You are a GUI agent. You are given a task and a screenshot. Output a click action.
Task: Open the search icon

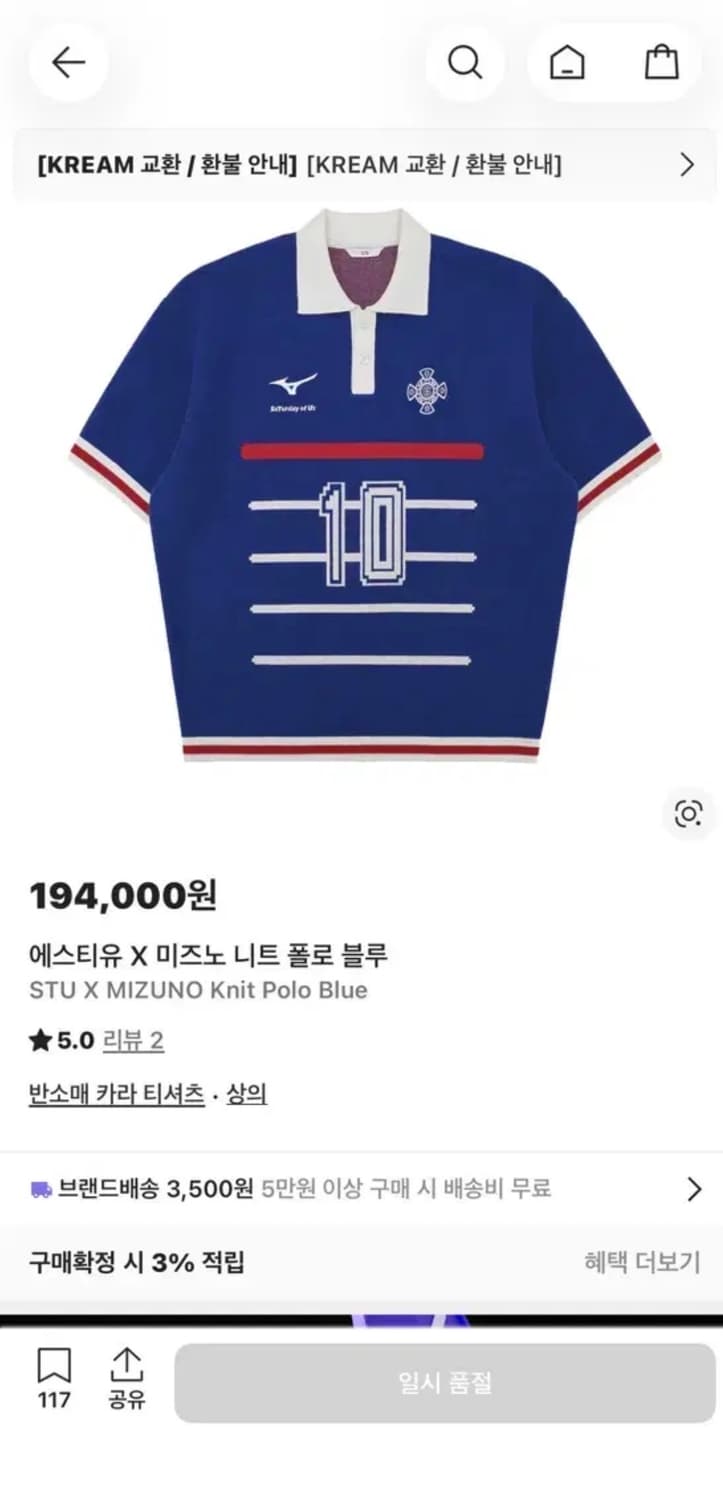click(464, 62)
